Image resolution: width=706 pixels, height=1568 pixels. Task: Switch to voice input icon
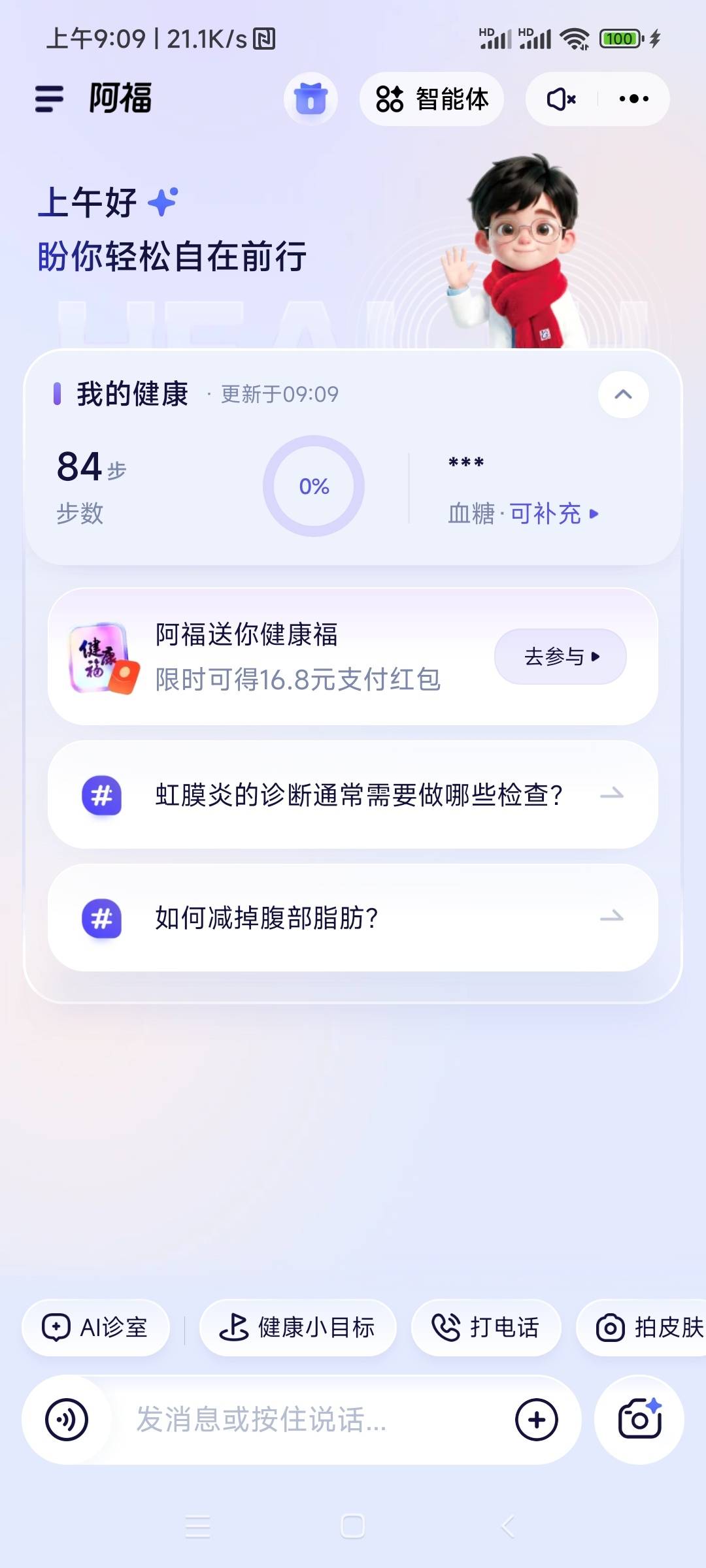point(67,1420)
